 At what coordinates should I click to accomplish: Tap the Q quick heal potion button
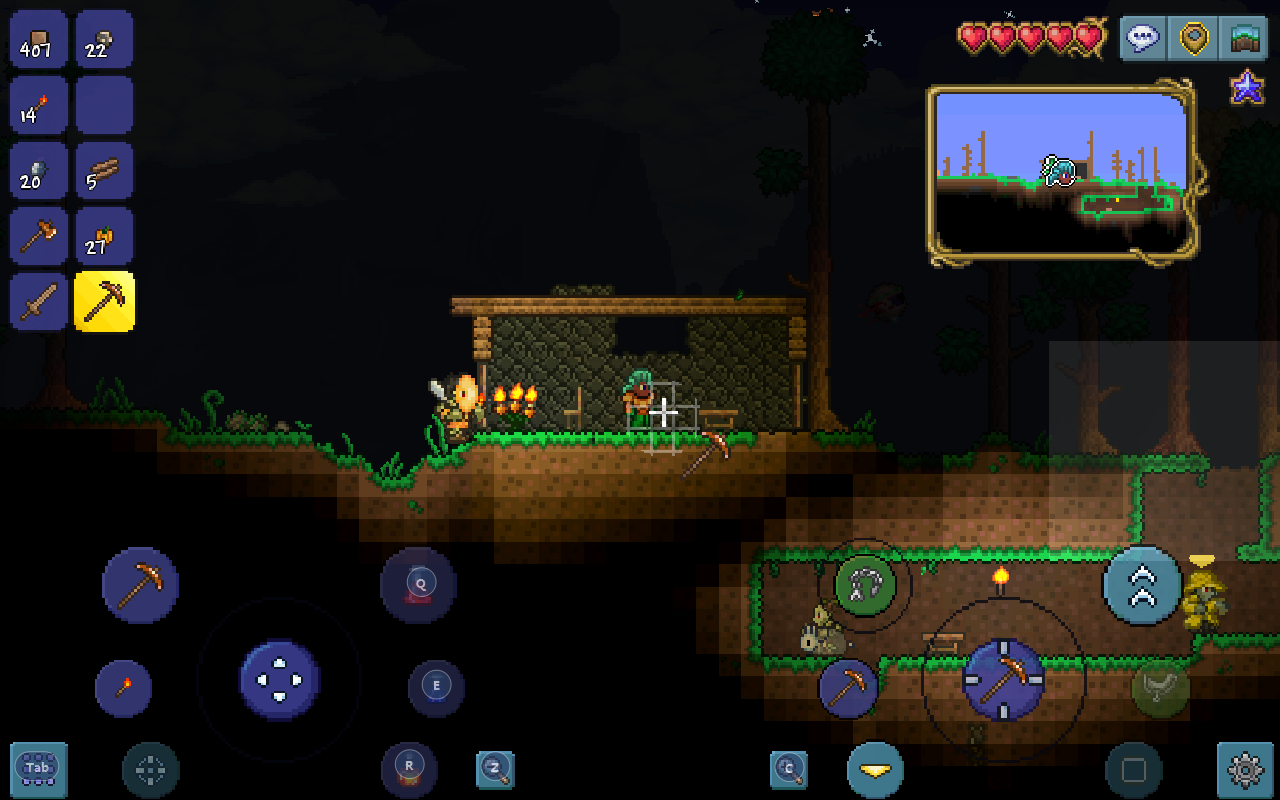(x=419, y=584)
